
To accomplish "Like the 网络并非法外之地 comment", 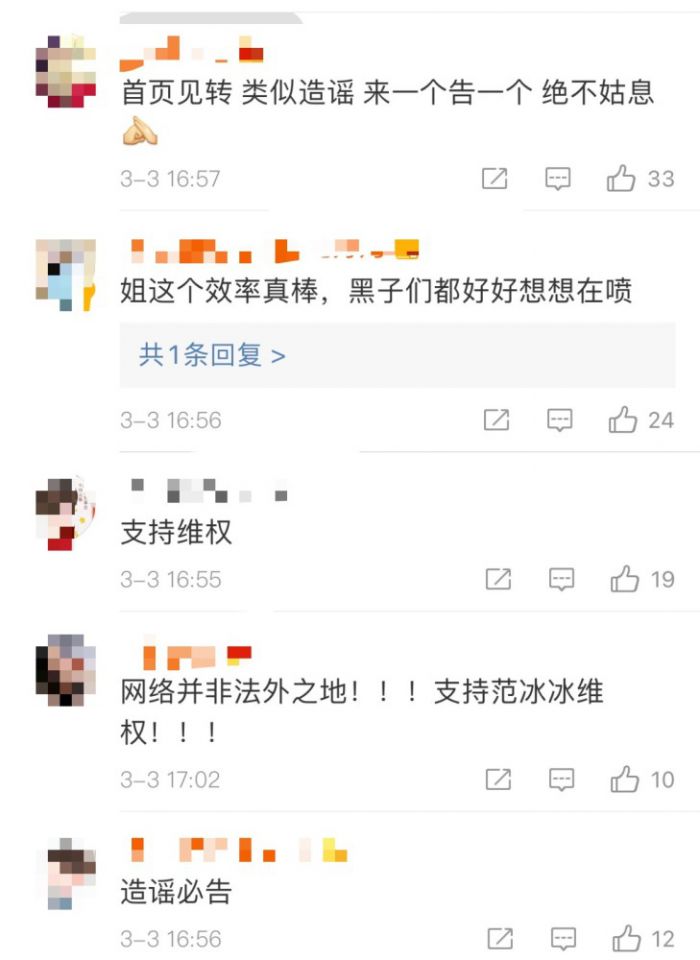I will (625, 779).
